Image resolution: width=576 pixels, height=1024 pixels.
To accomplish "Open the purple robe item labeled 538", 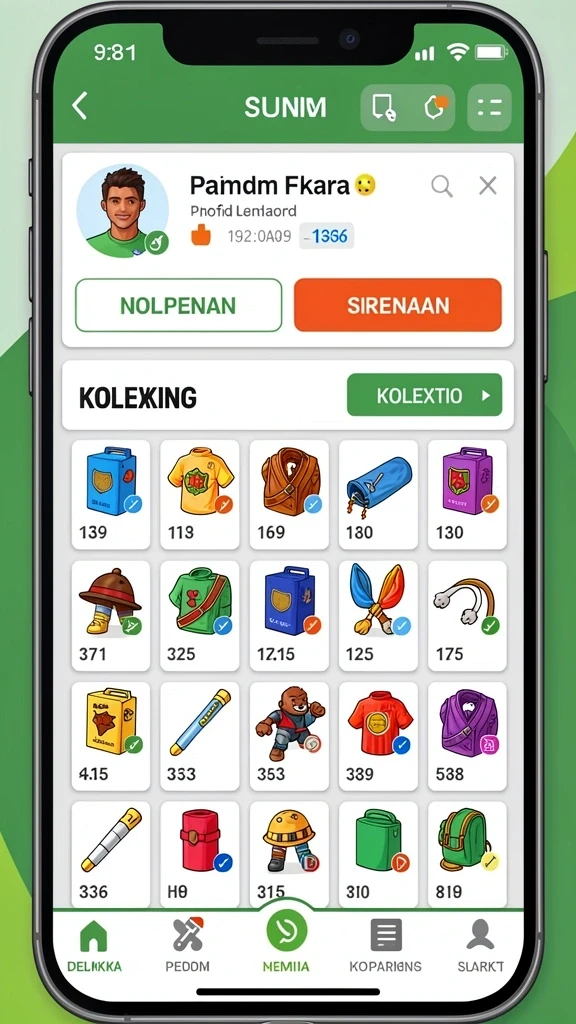I will 467,736.
